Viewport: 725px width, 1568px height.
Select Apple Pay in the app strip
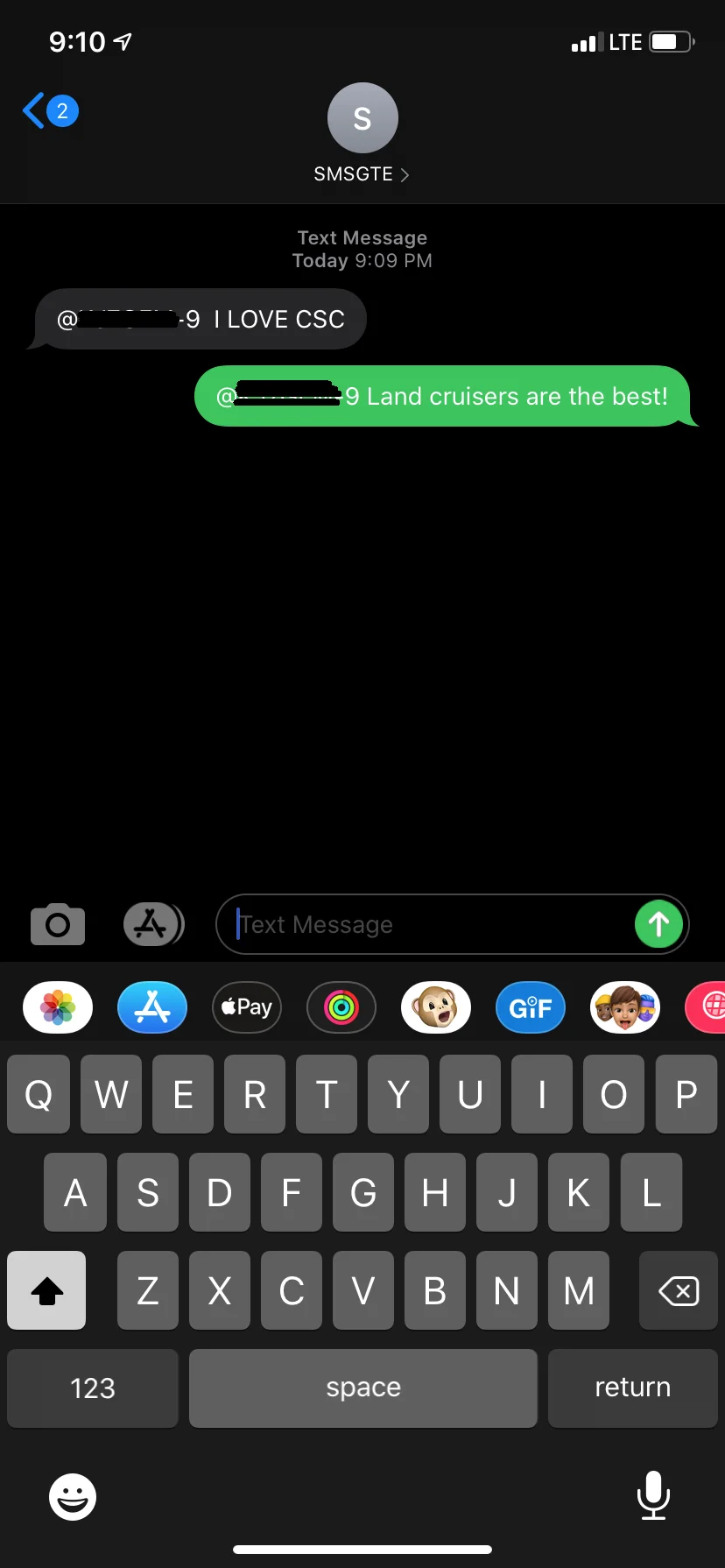tap(247, 1007)
